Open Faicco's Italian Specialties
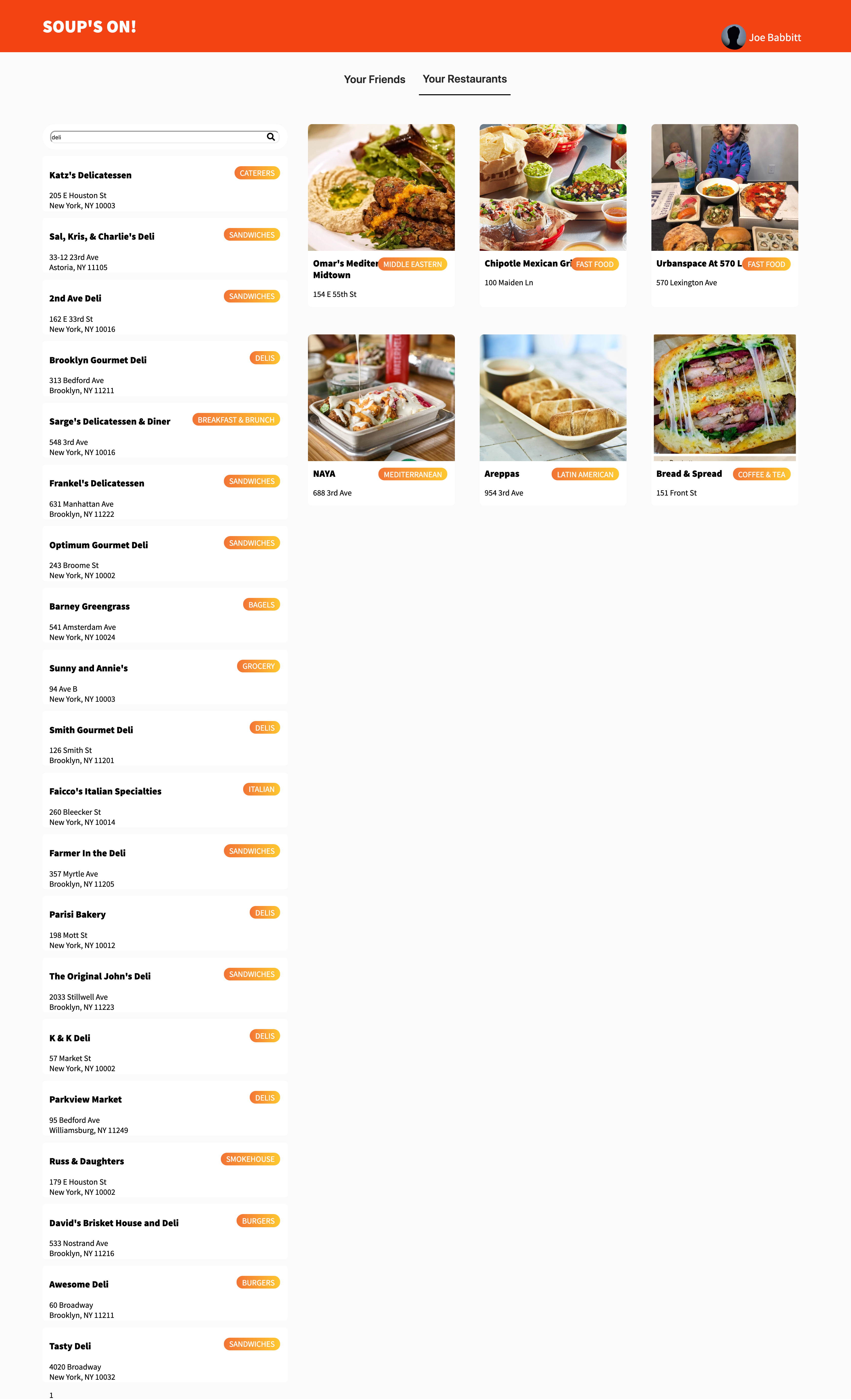The width and height of the screenshot is (851, 1400). coord(165,801)
